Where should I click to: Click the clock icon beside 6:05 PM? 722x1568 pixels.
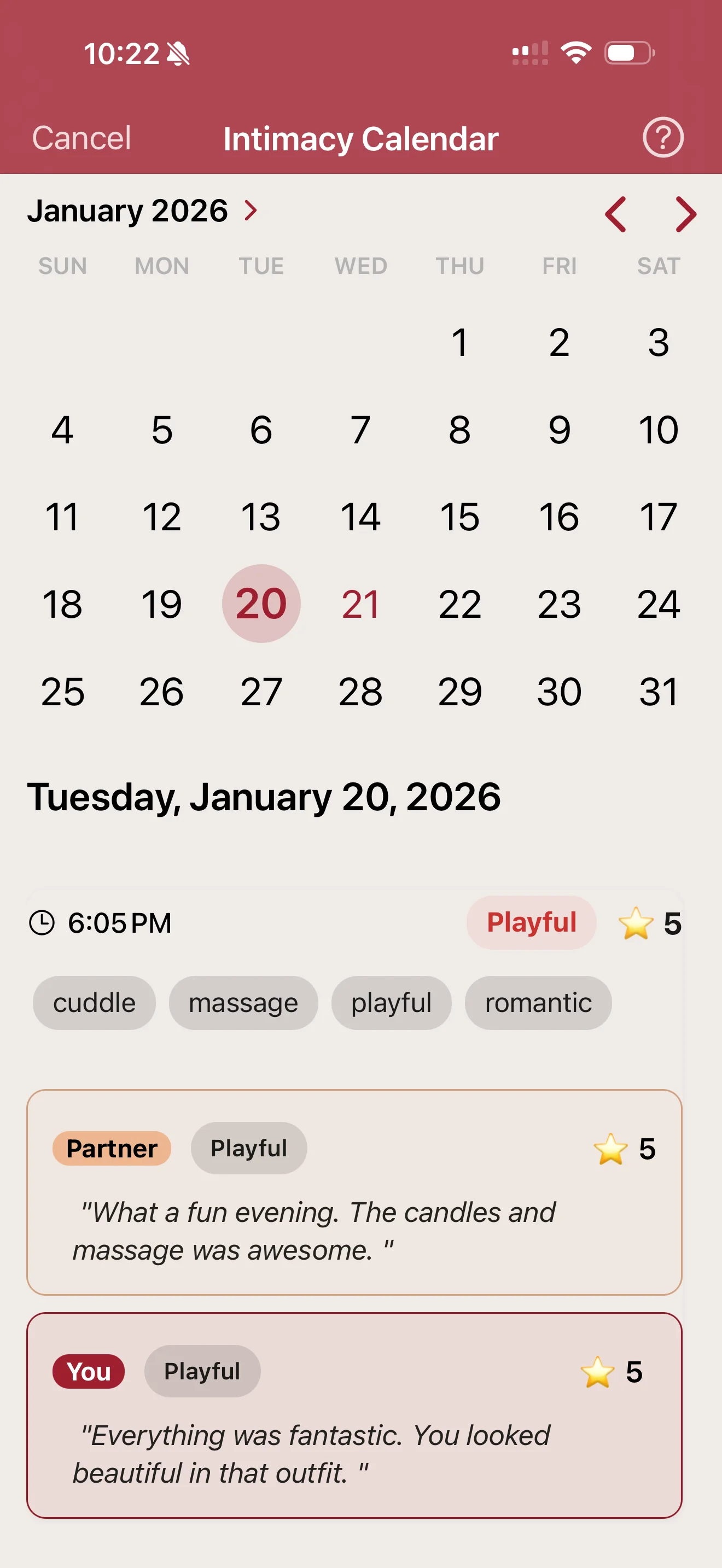coord(43,922)
